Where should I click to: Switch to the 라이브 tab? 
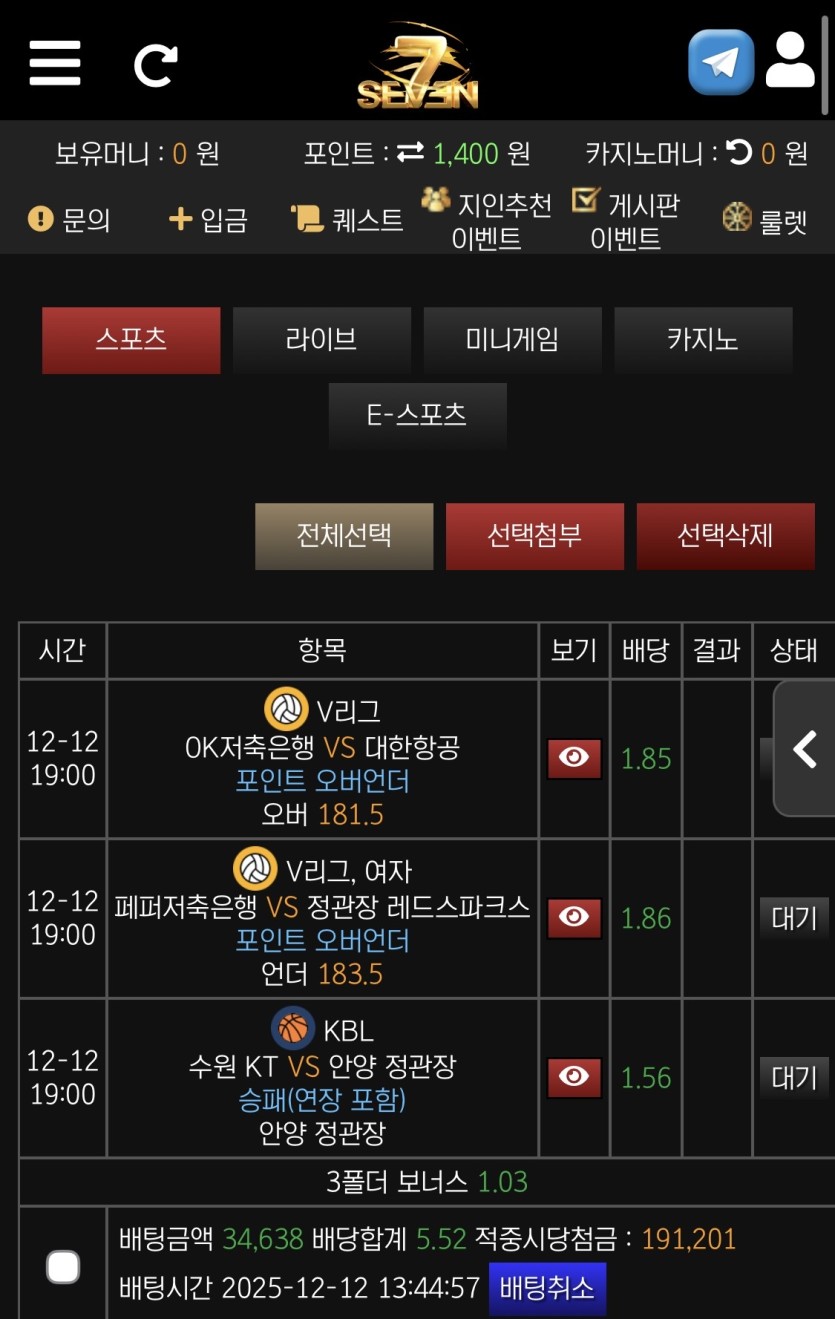point(321,340)
